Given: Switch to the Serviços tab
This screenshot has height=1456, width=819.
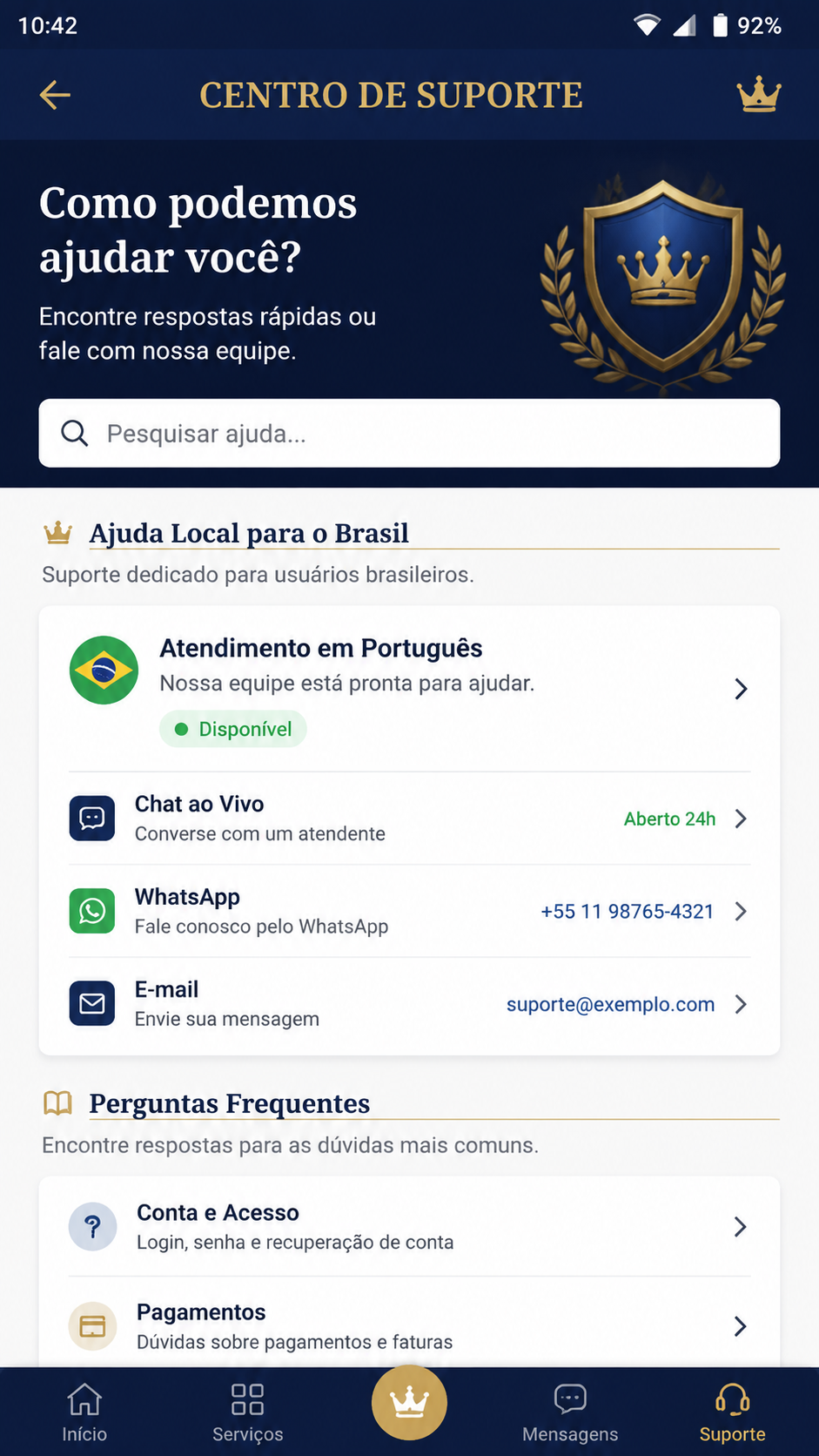Looking at the screenshot, I should pyautogui.click(x=247, y=1412).
